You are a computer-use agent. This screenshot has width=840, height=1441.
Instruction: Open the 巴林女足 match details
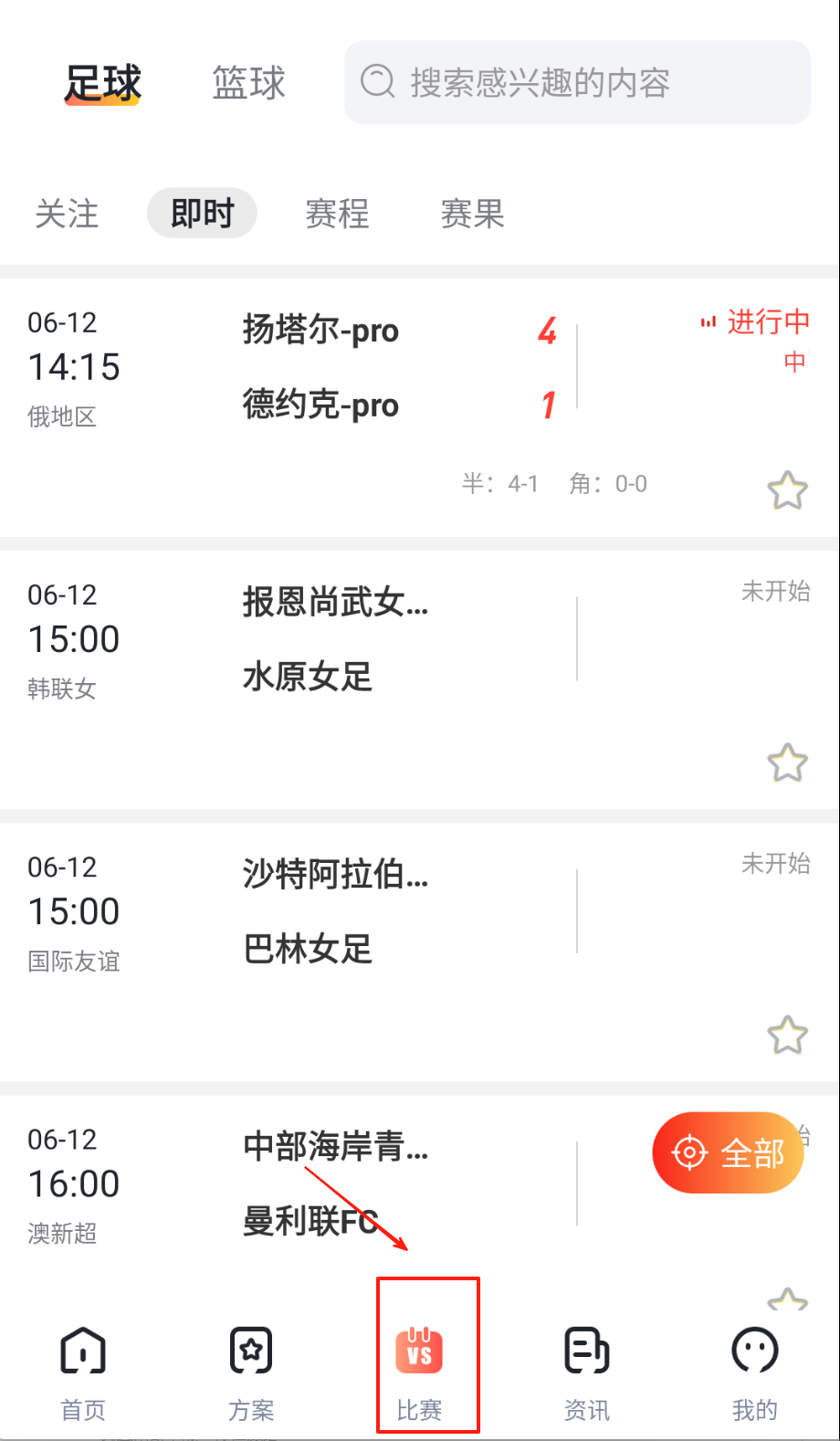[365, 912]
